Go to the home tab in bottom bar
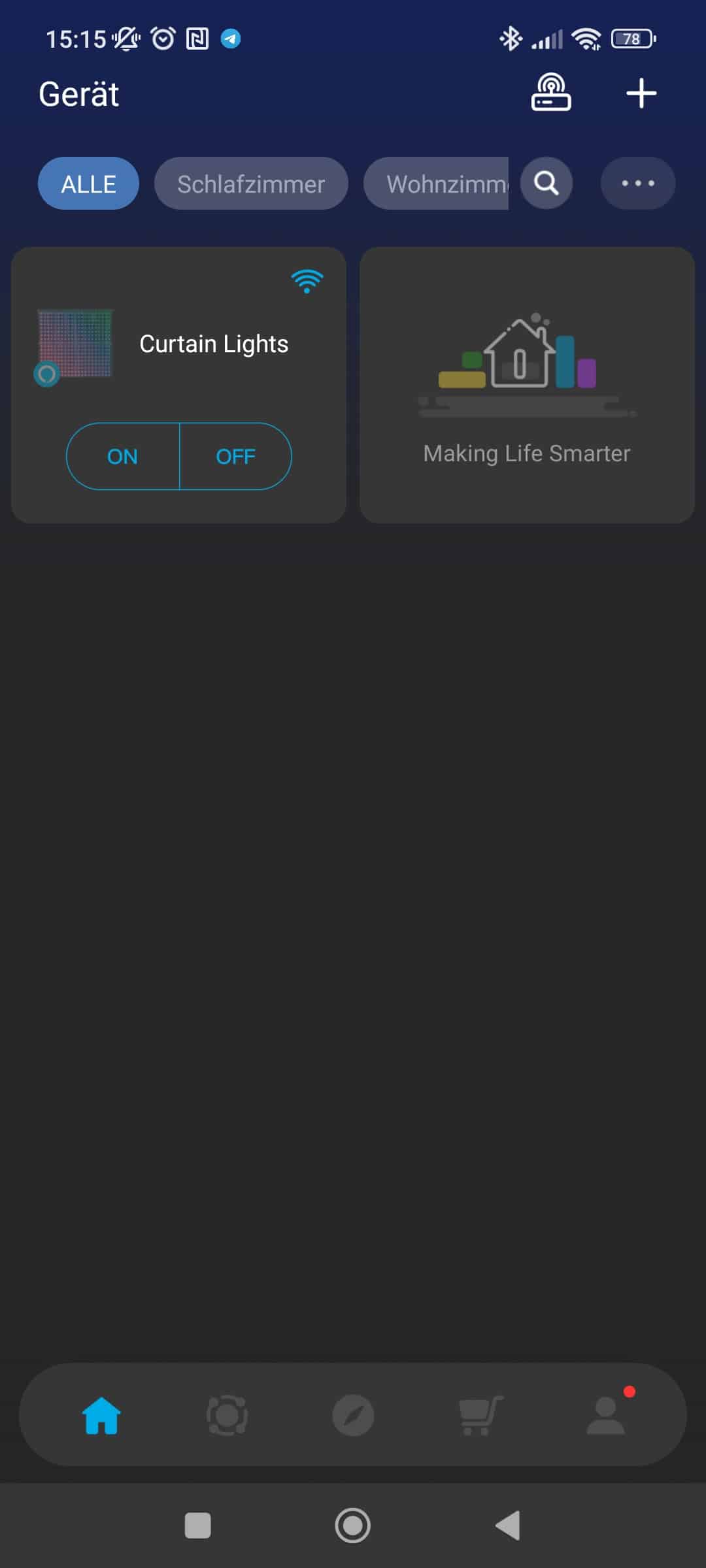This screenshot has height=1568, width=706. pyautogui.click(x=101, y=1415)
